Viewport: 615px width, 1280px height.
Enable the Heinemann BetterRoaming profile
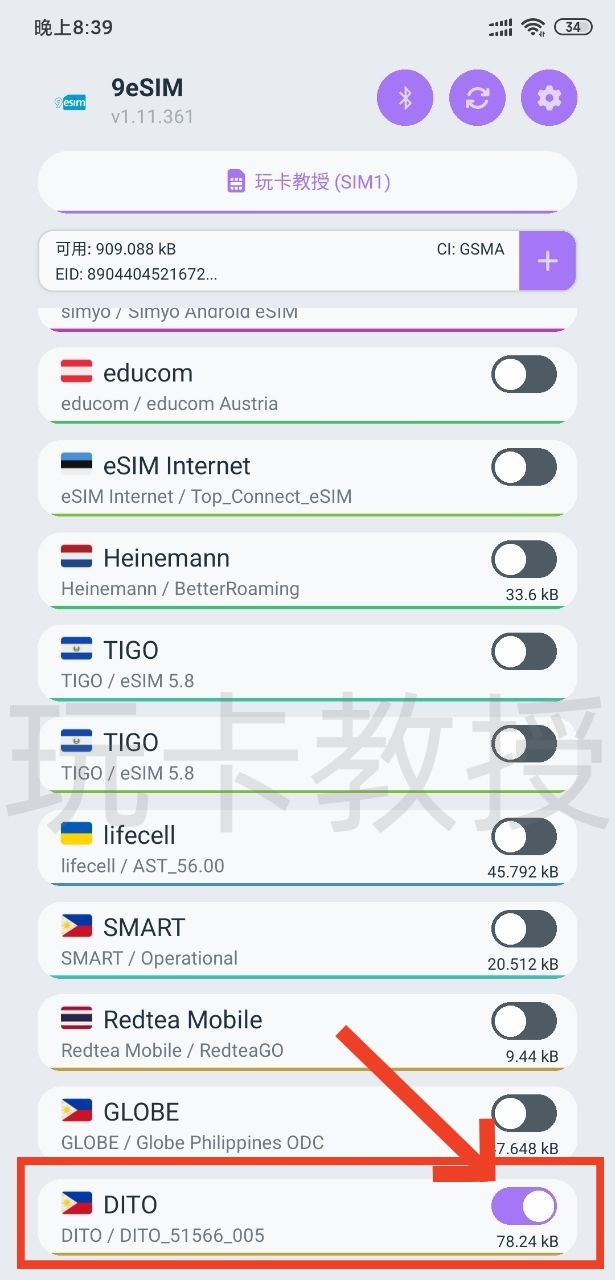[524, 559]
